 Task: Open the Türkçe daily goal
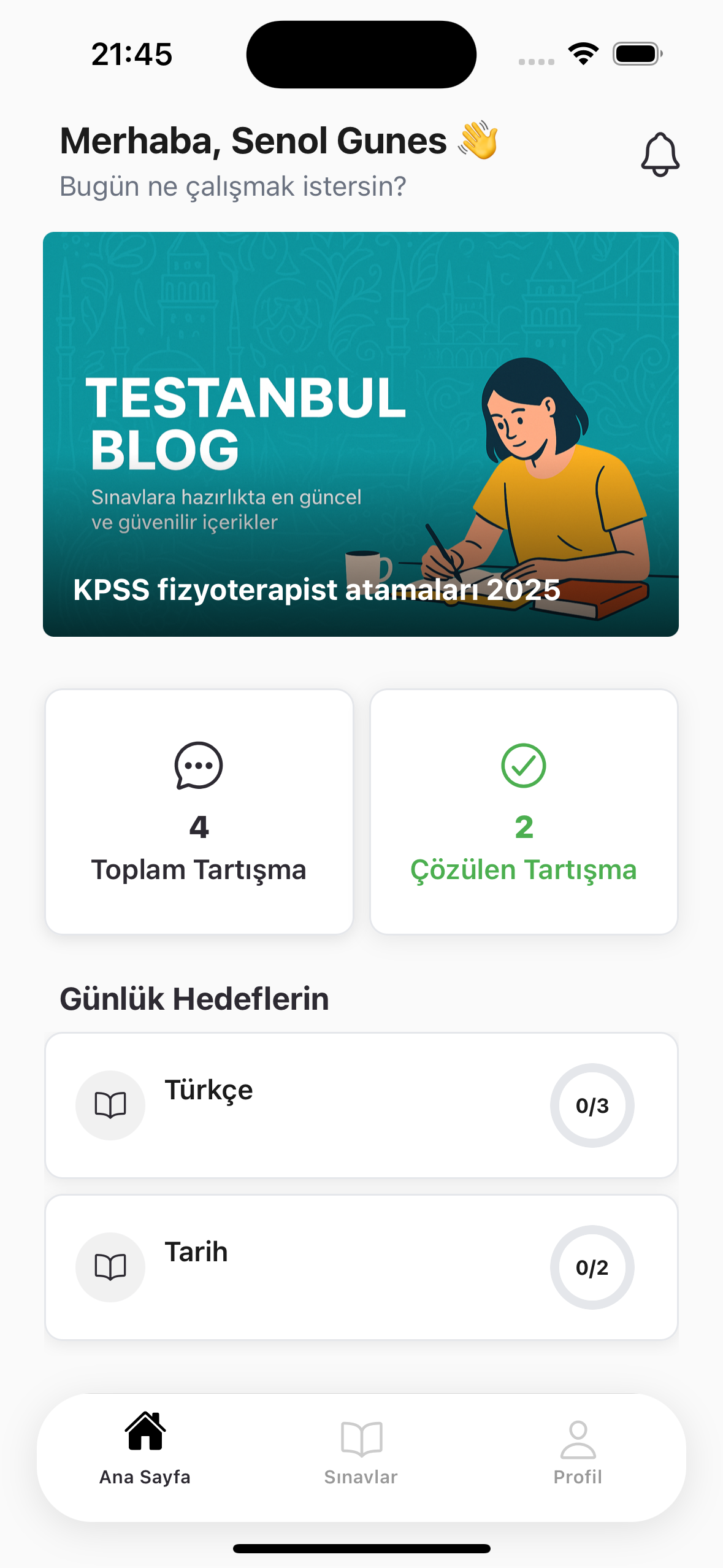click(x=361, y=1105)
